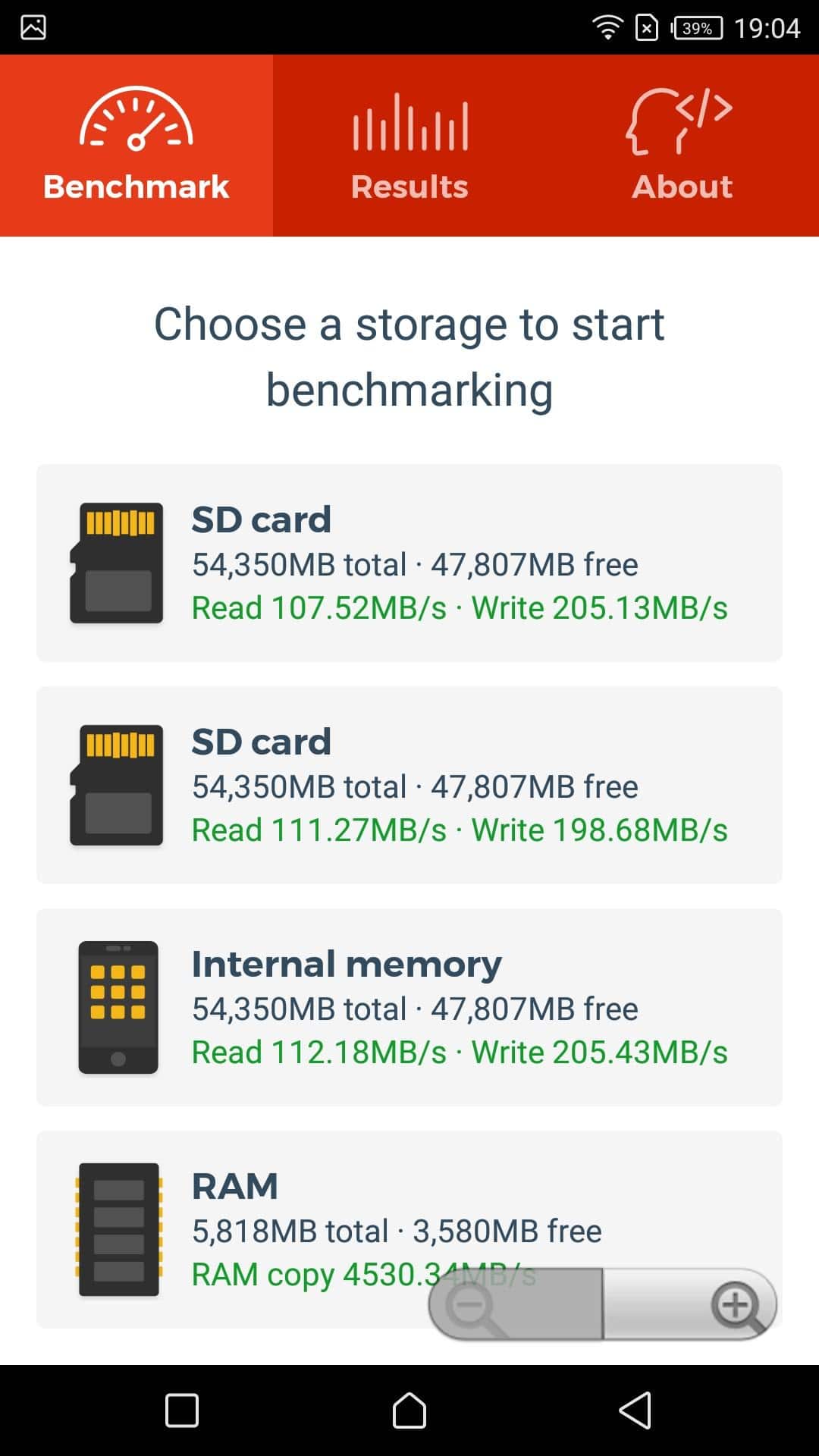Tap the zoom out magnifier button
Image resolution: width=819 pixels, height=1456 pixels.
(516, 1304)
